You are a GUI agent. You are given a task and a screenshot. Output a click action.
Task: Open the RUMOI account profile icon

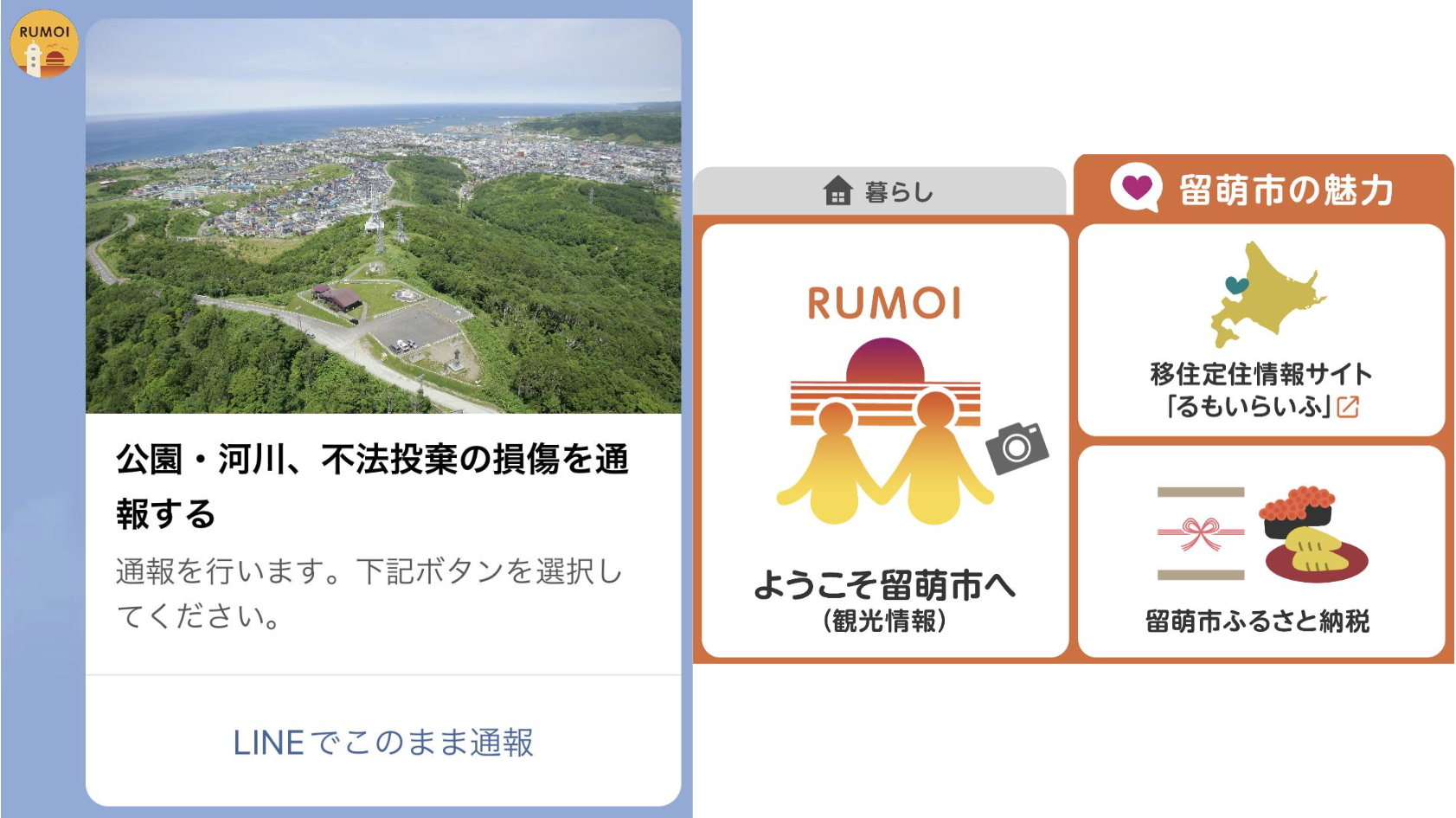(x=44, y=44)
